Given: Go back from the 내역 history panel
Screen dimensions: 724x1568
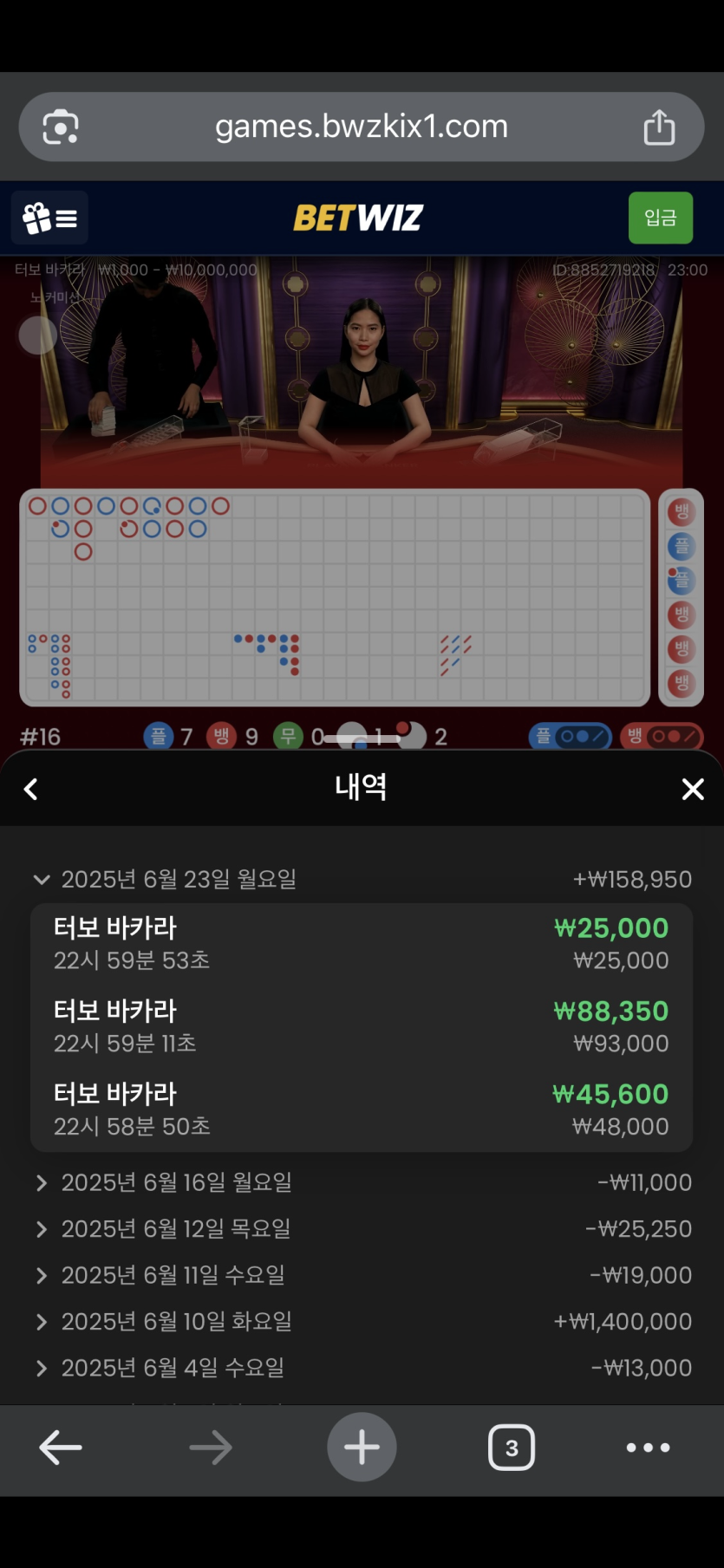Looking at the screenshot, I should point(31,789).
